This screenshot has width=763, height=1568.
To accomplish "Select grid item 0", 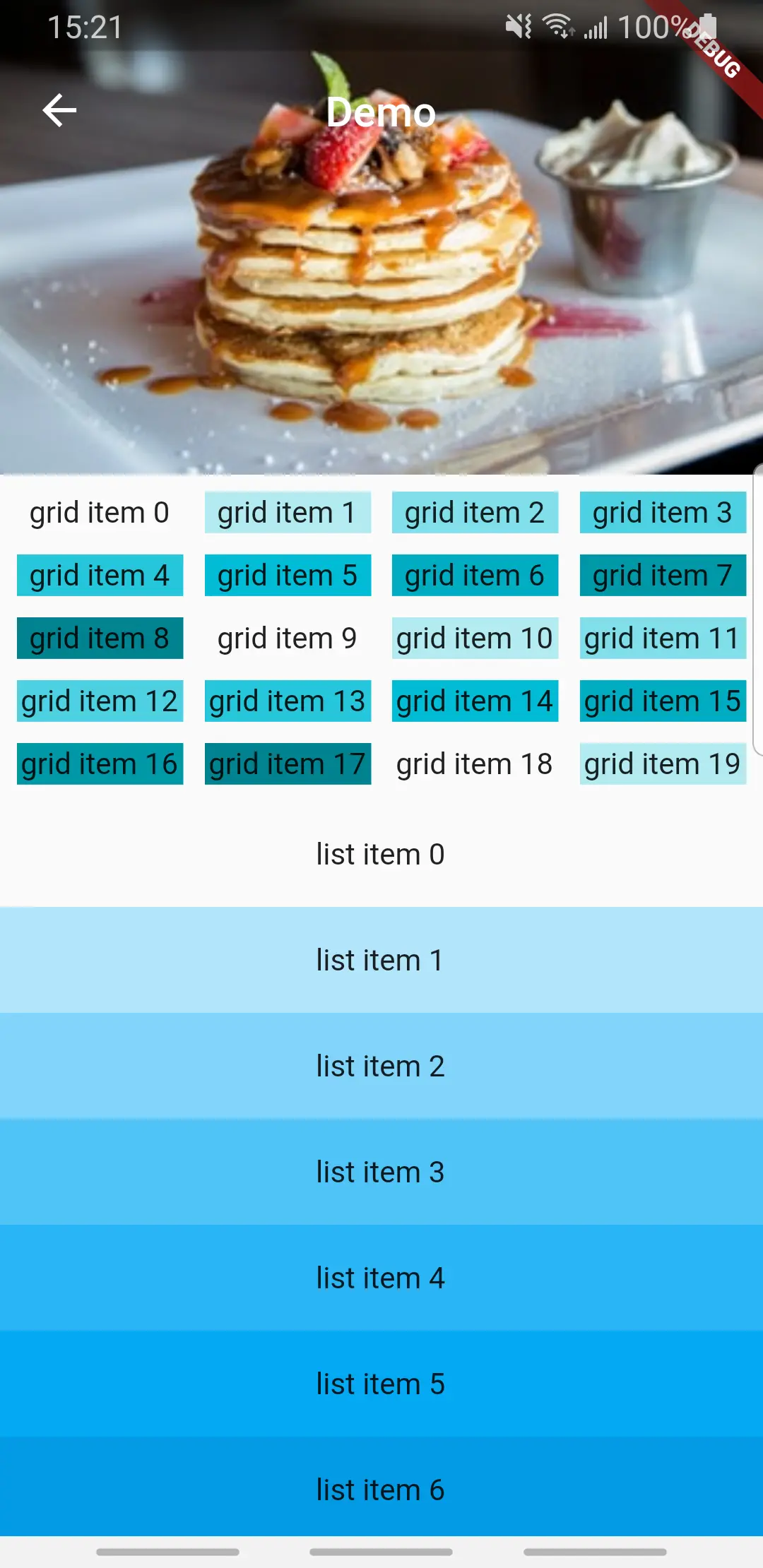I will pyautogui.click(x=100, y=513).
